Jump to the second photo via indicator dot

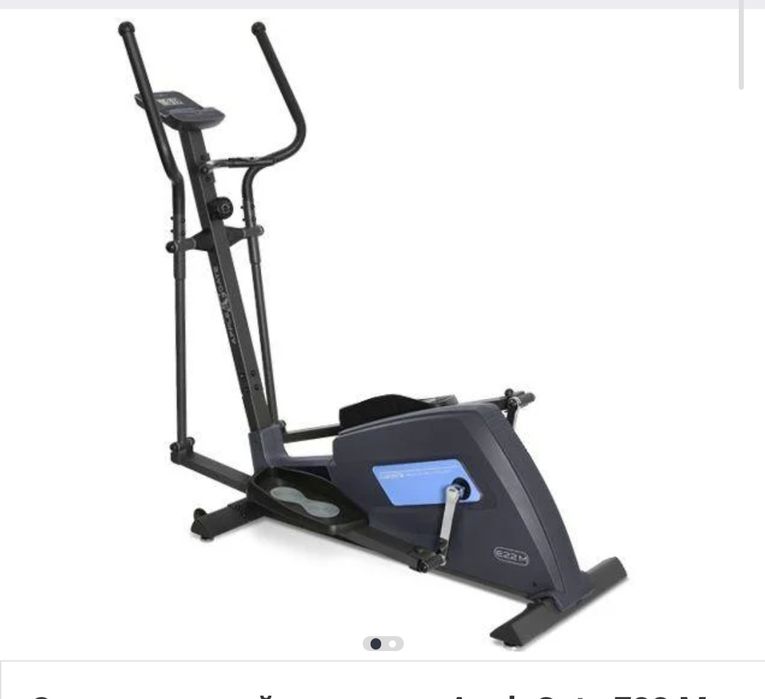pyautogui.click(x=393, y=644)
